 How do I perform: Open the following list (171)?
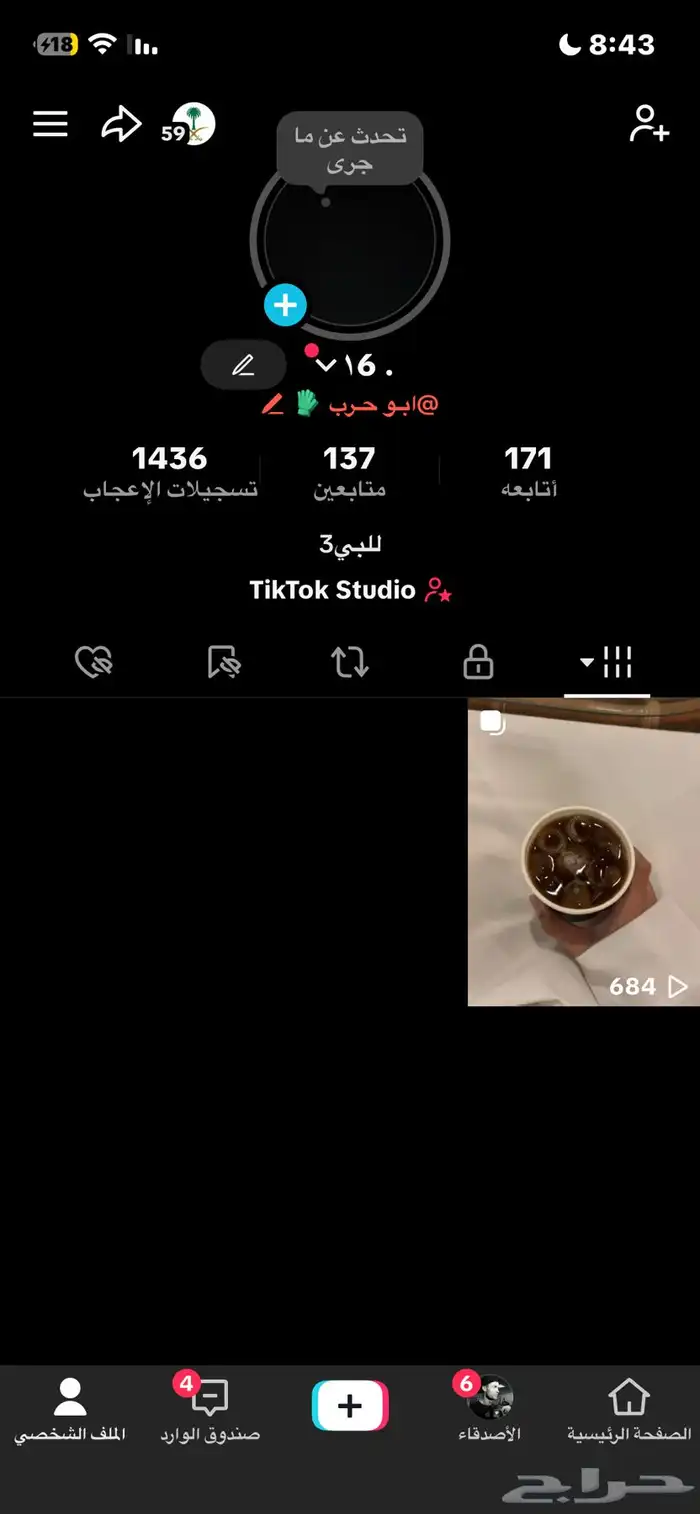coord(528,470)
